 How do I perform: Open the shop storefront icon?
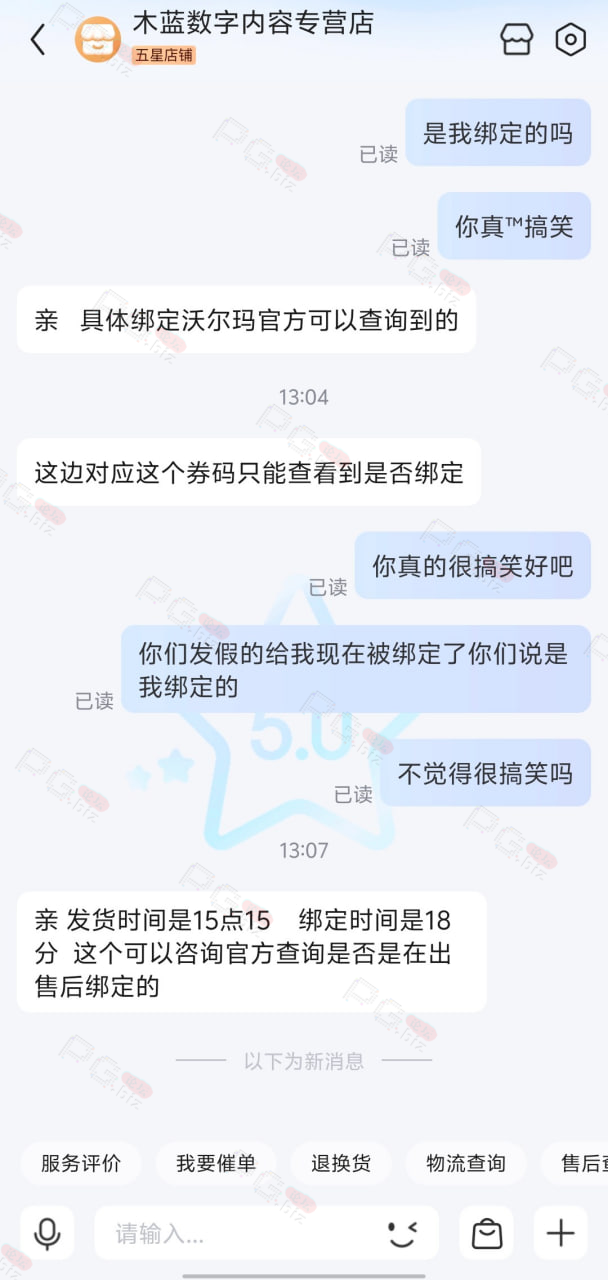[517, 40]
